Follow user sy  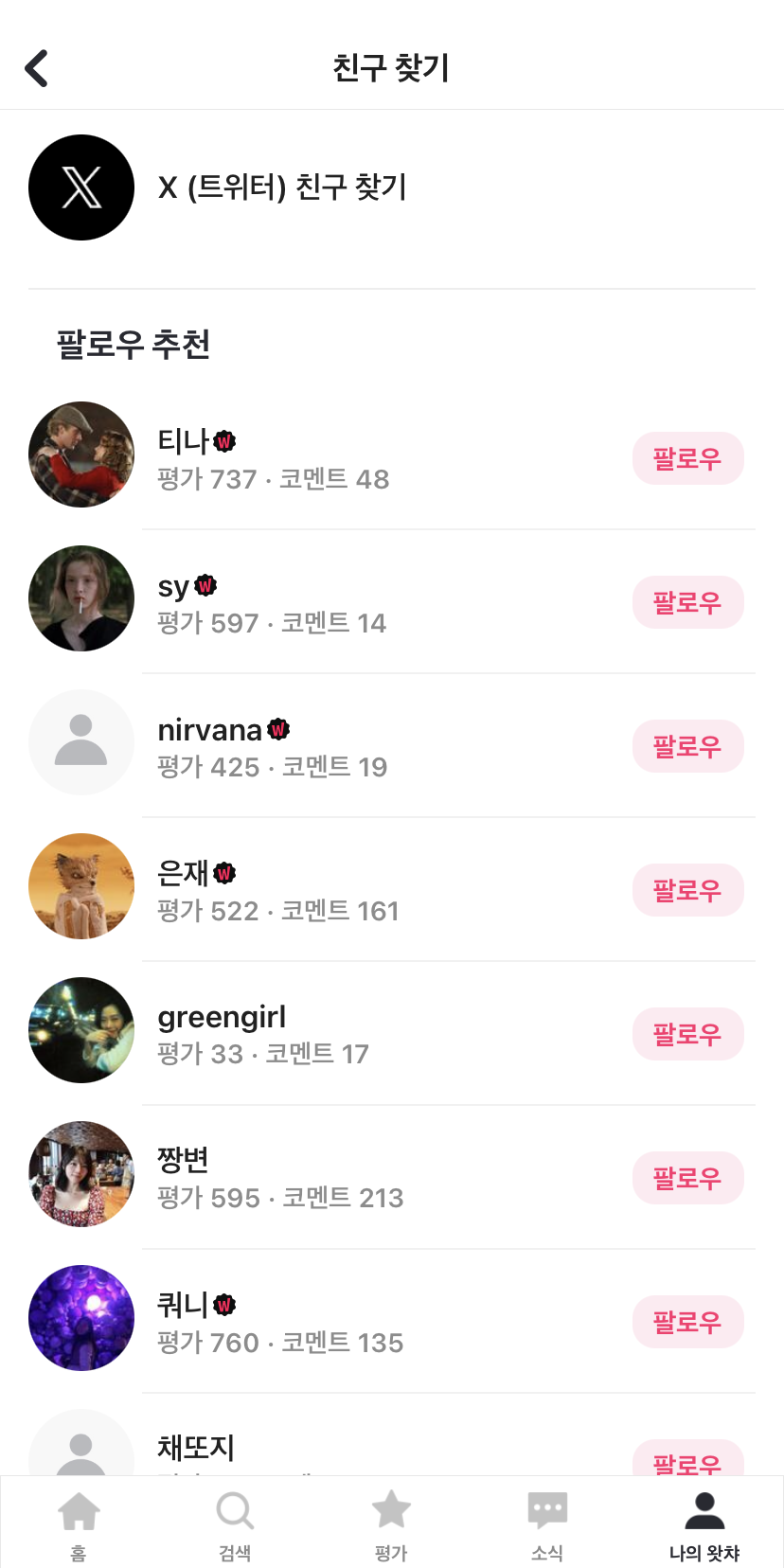pos(687,603)
